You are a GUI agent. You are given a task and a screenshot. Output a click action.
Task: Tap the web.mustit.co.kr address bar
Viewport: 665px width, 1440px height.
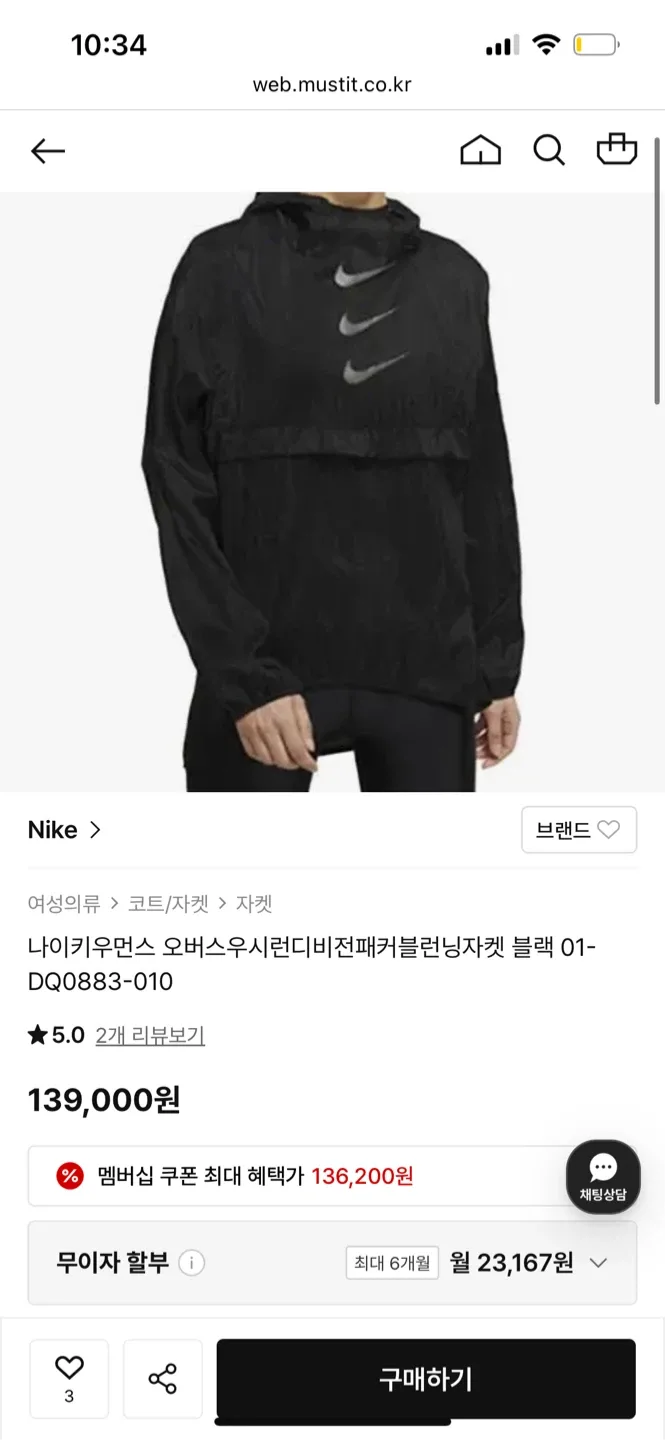click(x=332, y=84)
